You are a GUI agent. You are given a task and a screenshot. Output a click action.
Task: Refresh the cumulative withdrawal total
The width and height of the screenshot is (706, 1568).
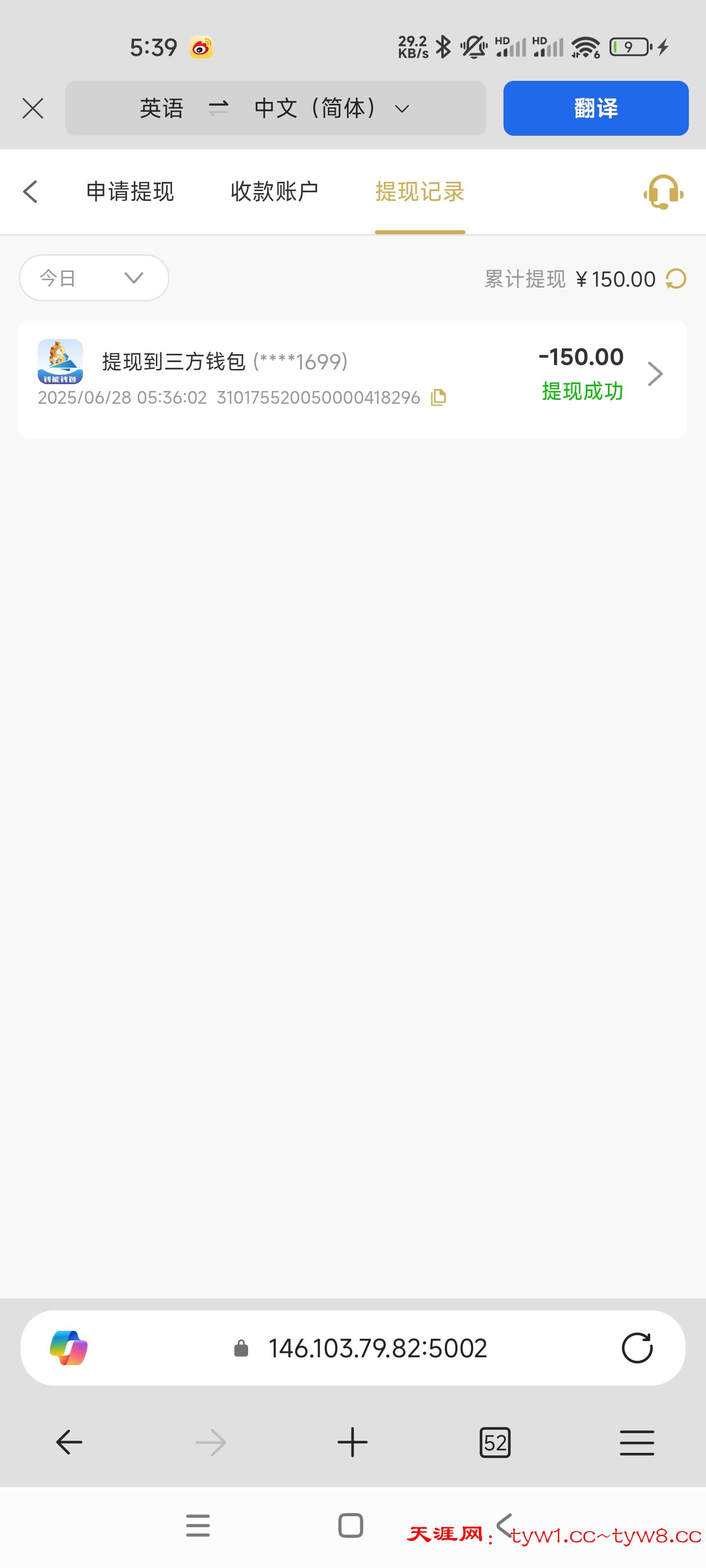[x=676, y=279]
